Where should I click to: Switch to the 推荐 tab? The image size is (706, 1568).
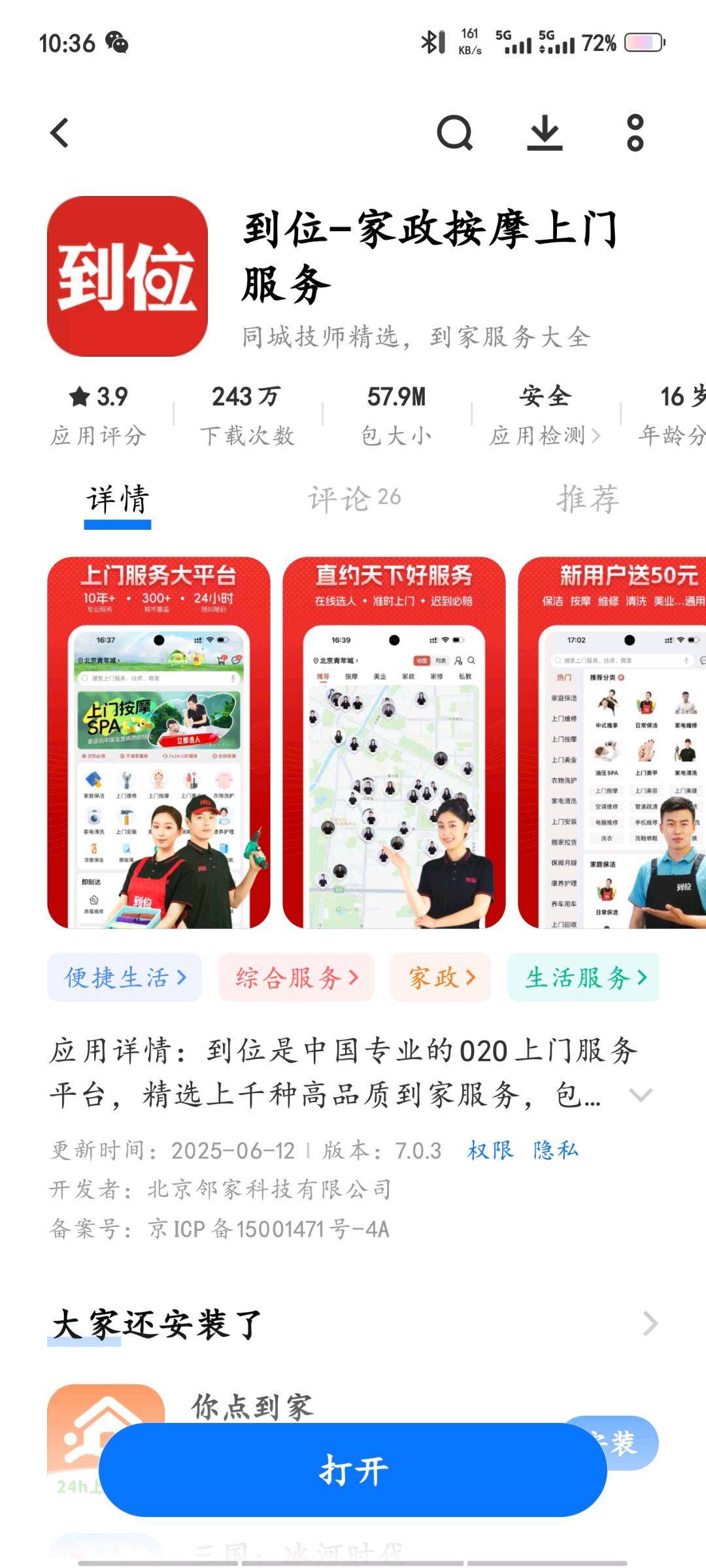(x=588, y=499)
